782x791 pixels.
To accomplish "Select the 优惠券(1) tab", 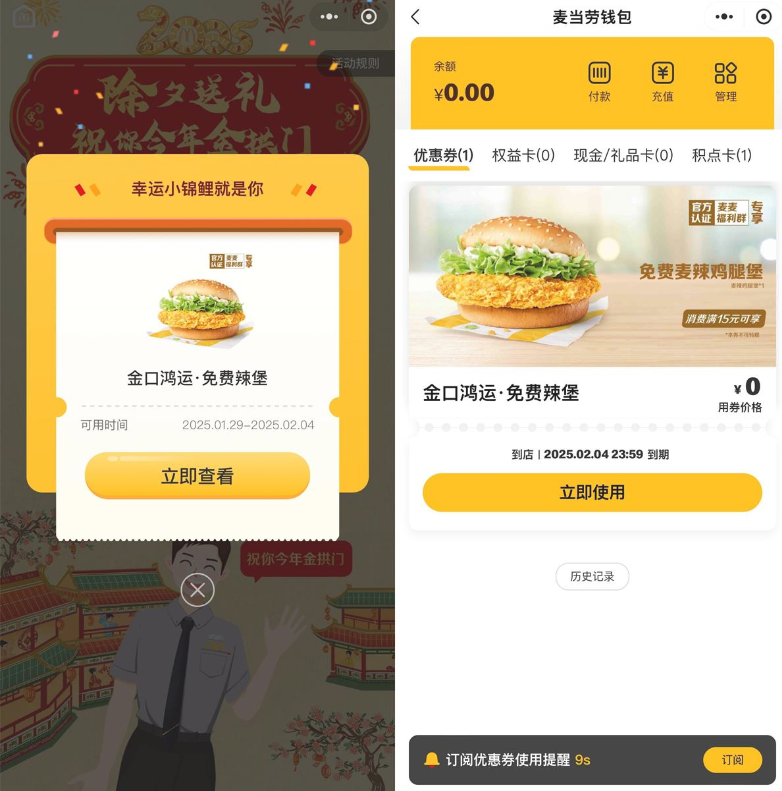I will point(440,155).
